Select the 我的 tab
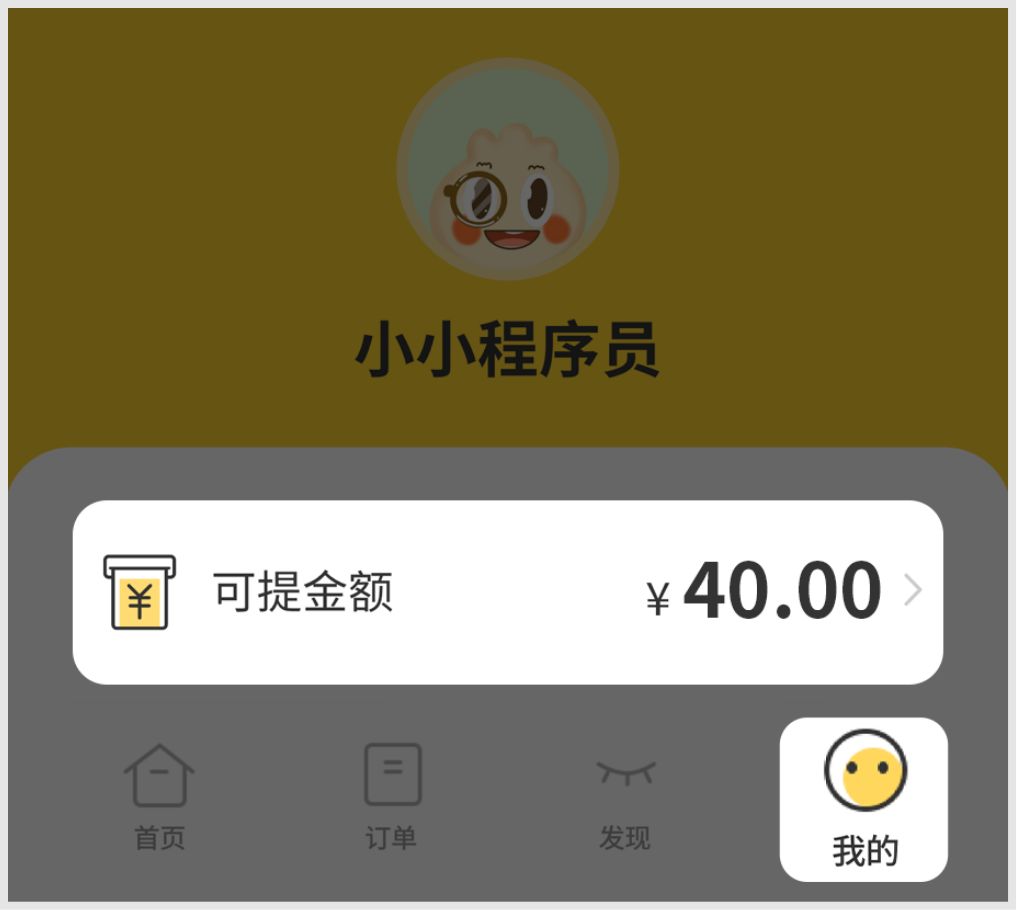The width and height of the screenshot is (1017, 910). click(864, 799)
